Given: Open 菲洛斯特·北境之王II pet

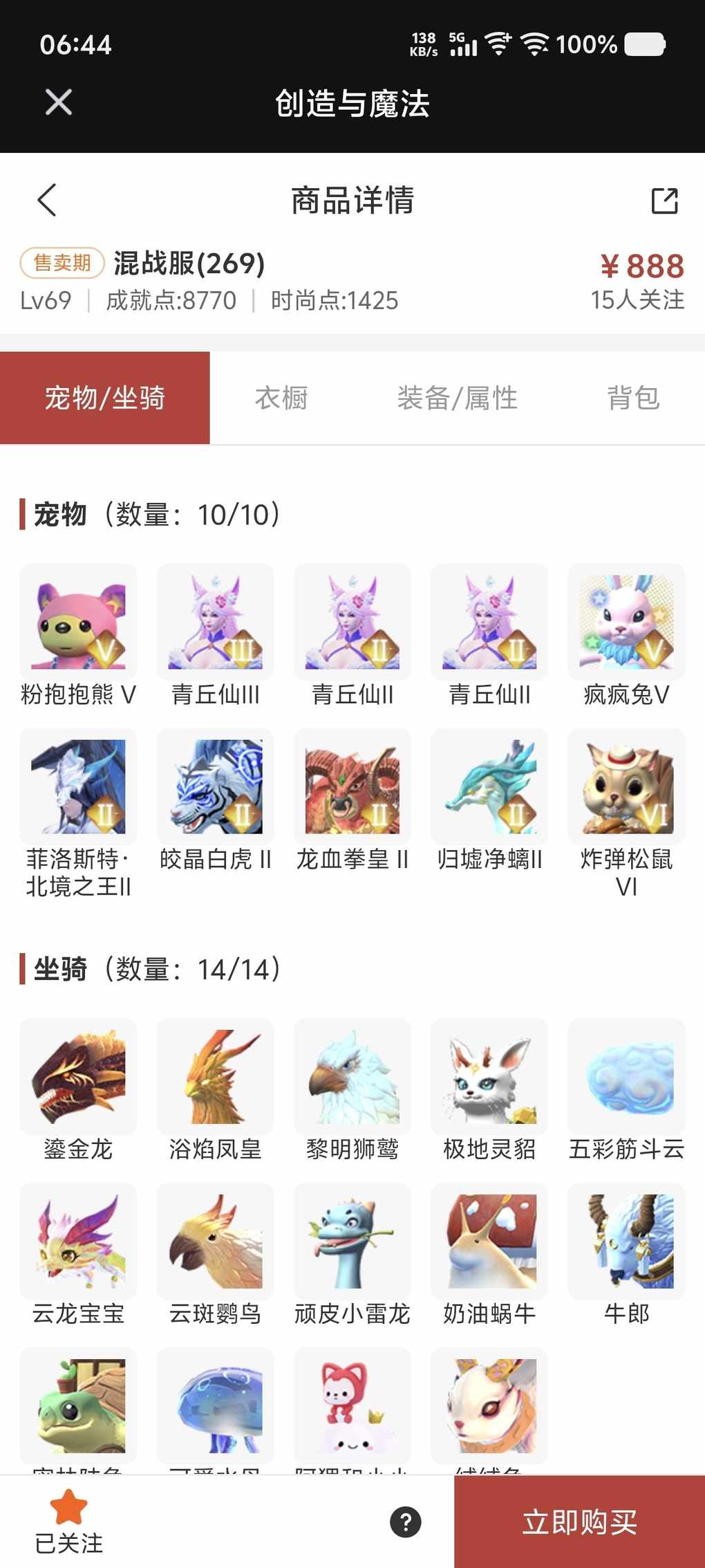Looking at the screenshot, I should (x=78, y=787).
